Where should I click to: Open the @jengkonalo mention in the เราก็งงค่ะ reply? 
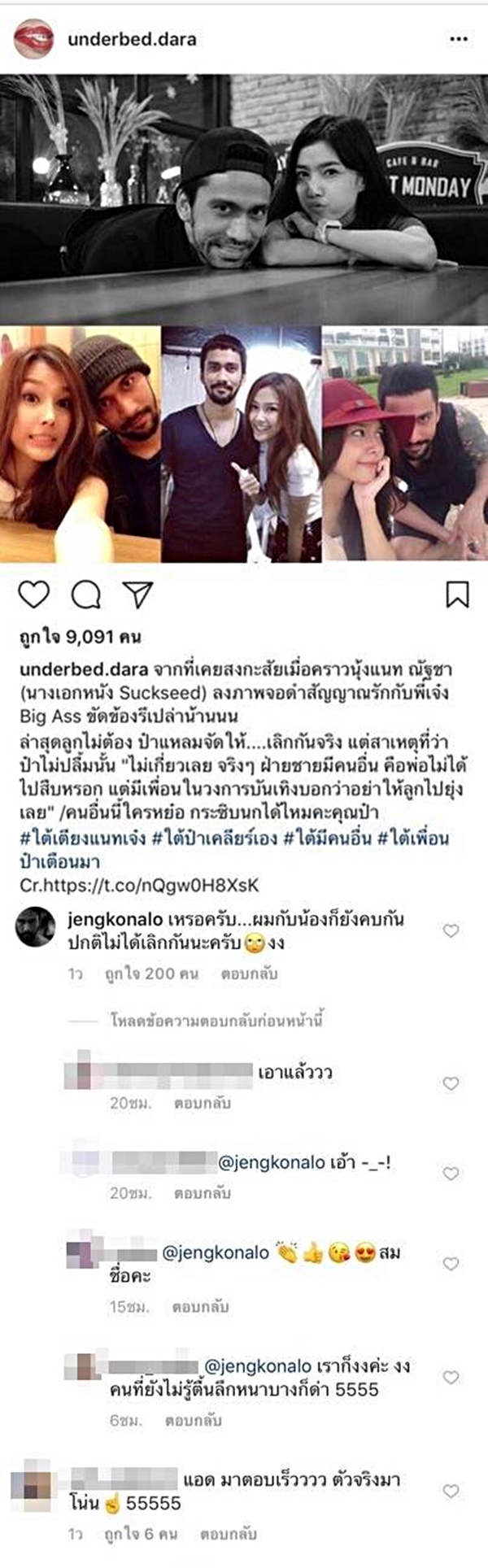pyautogui.click(x=258, y=1366)
